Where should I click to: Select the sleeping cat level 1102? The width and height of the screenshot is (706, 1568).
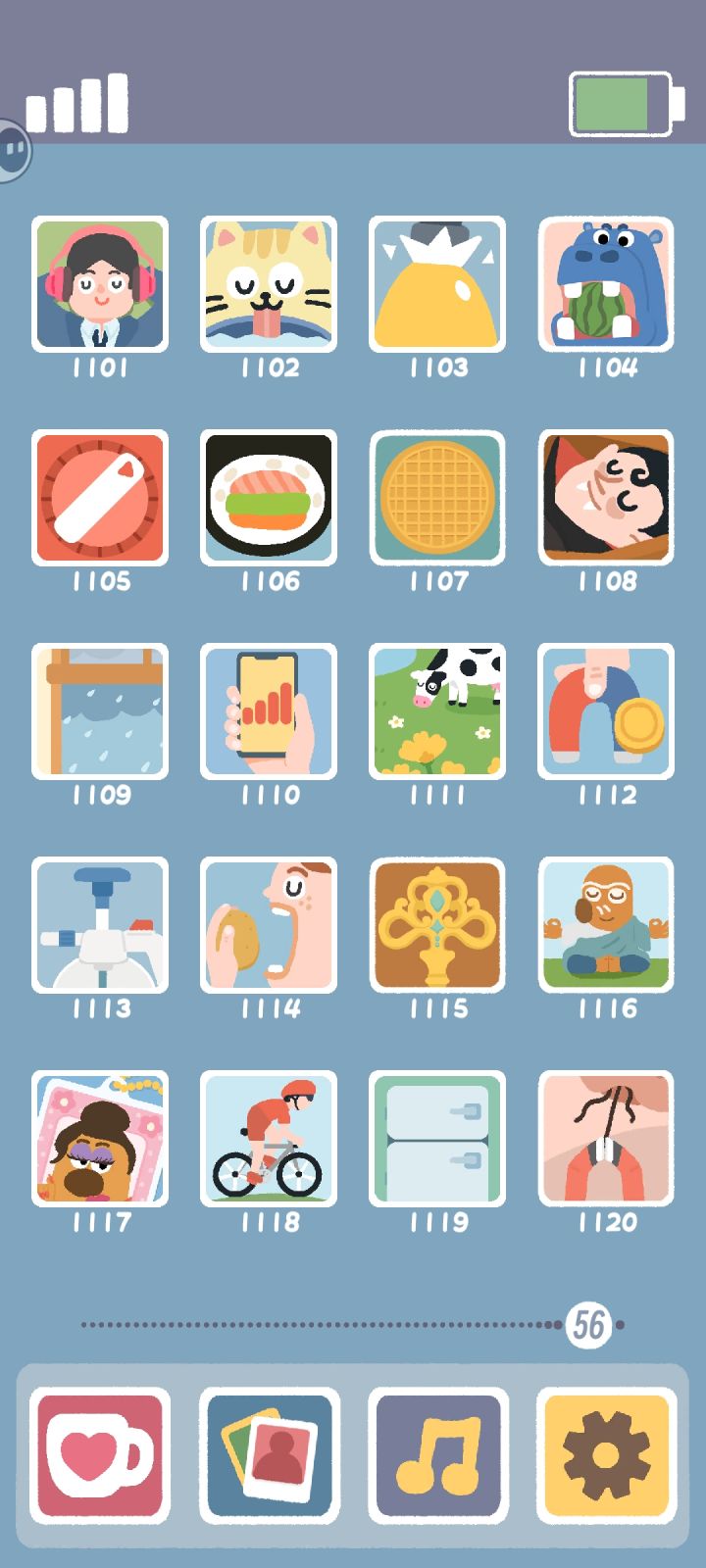[x=269, y=285]
